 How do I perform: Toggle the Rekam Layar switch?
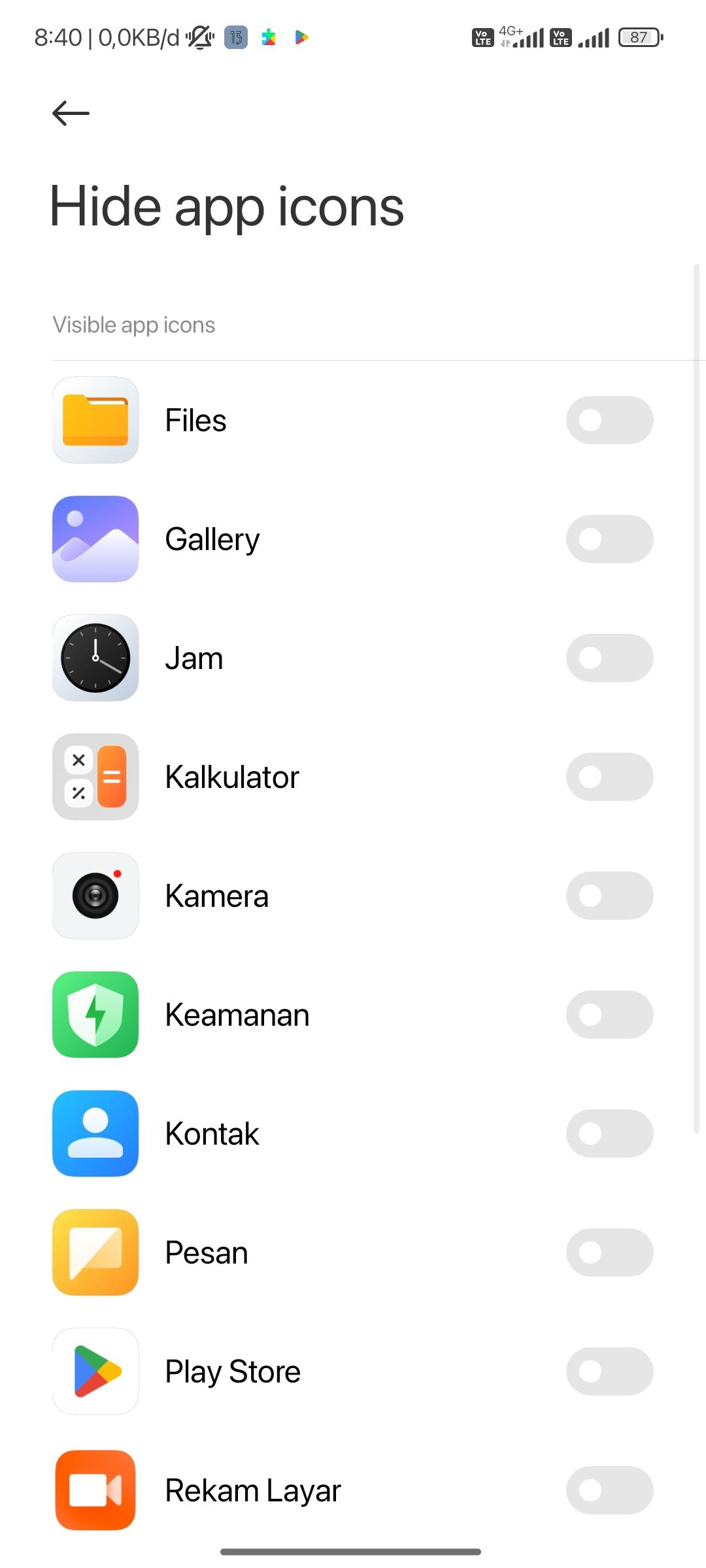[x=609, y=1490]
